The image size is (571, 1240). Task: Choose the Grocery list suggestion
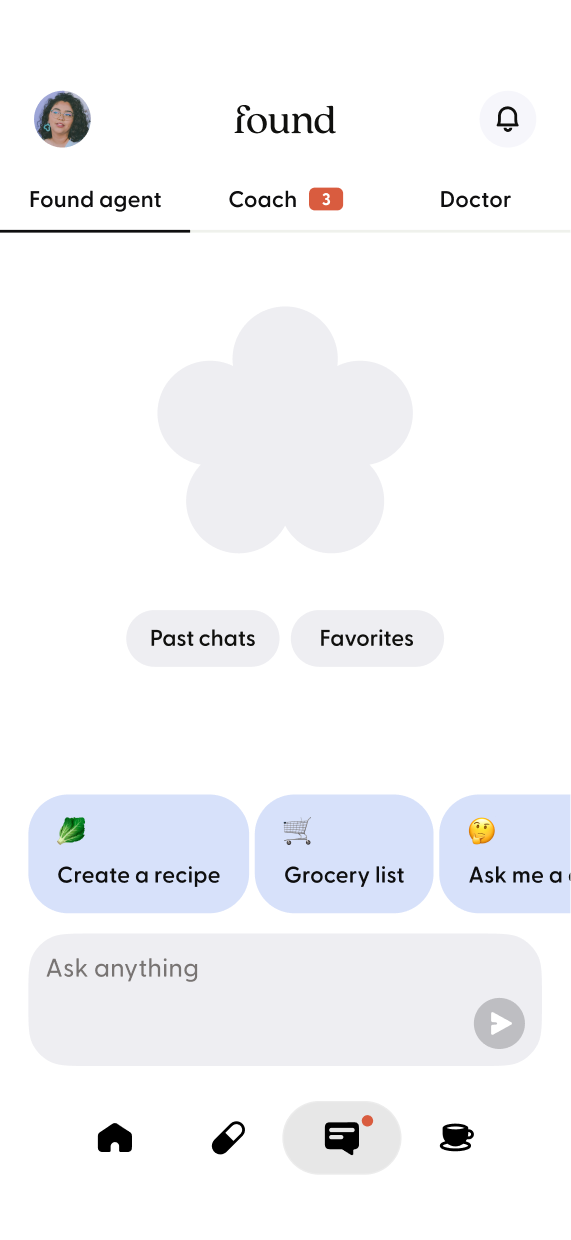(344, 854)
